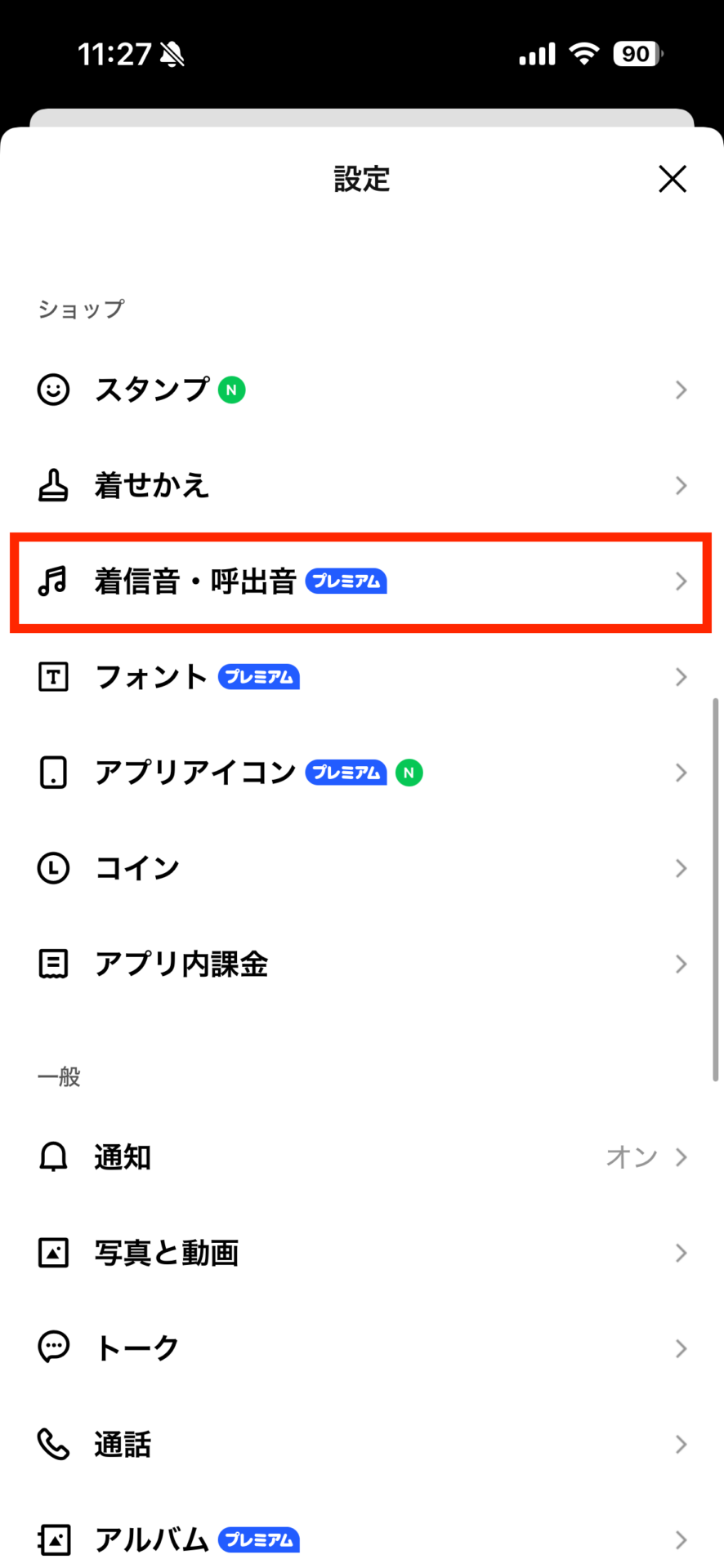Open the フォント row chevron

[682, 676]
